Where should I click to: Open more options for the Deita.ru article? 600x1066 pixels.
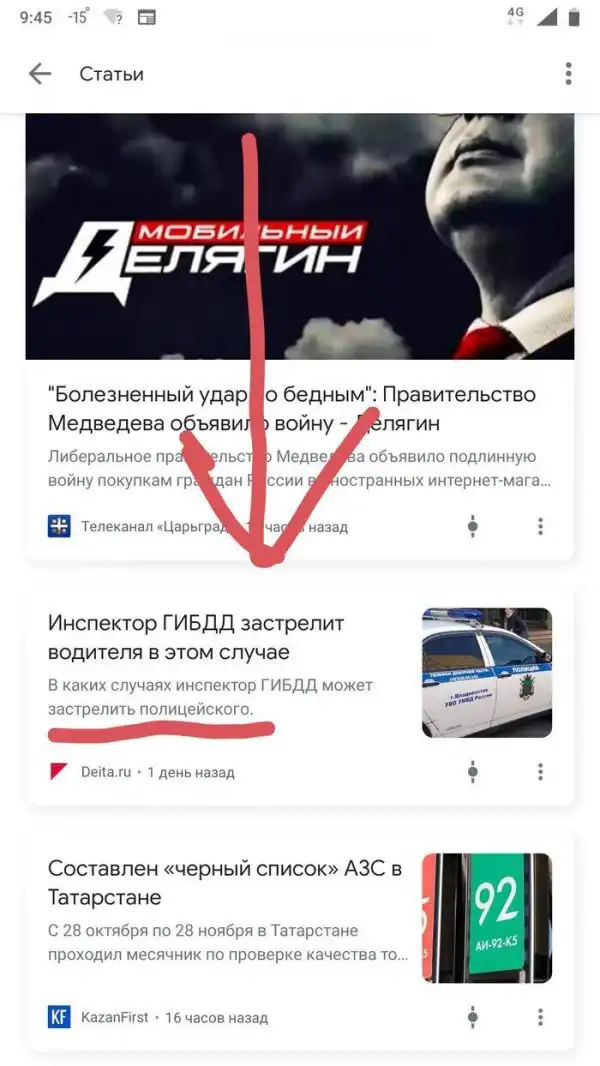point(540,772)
